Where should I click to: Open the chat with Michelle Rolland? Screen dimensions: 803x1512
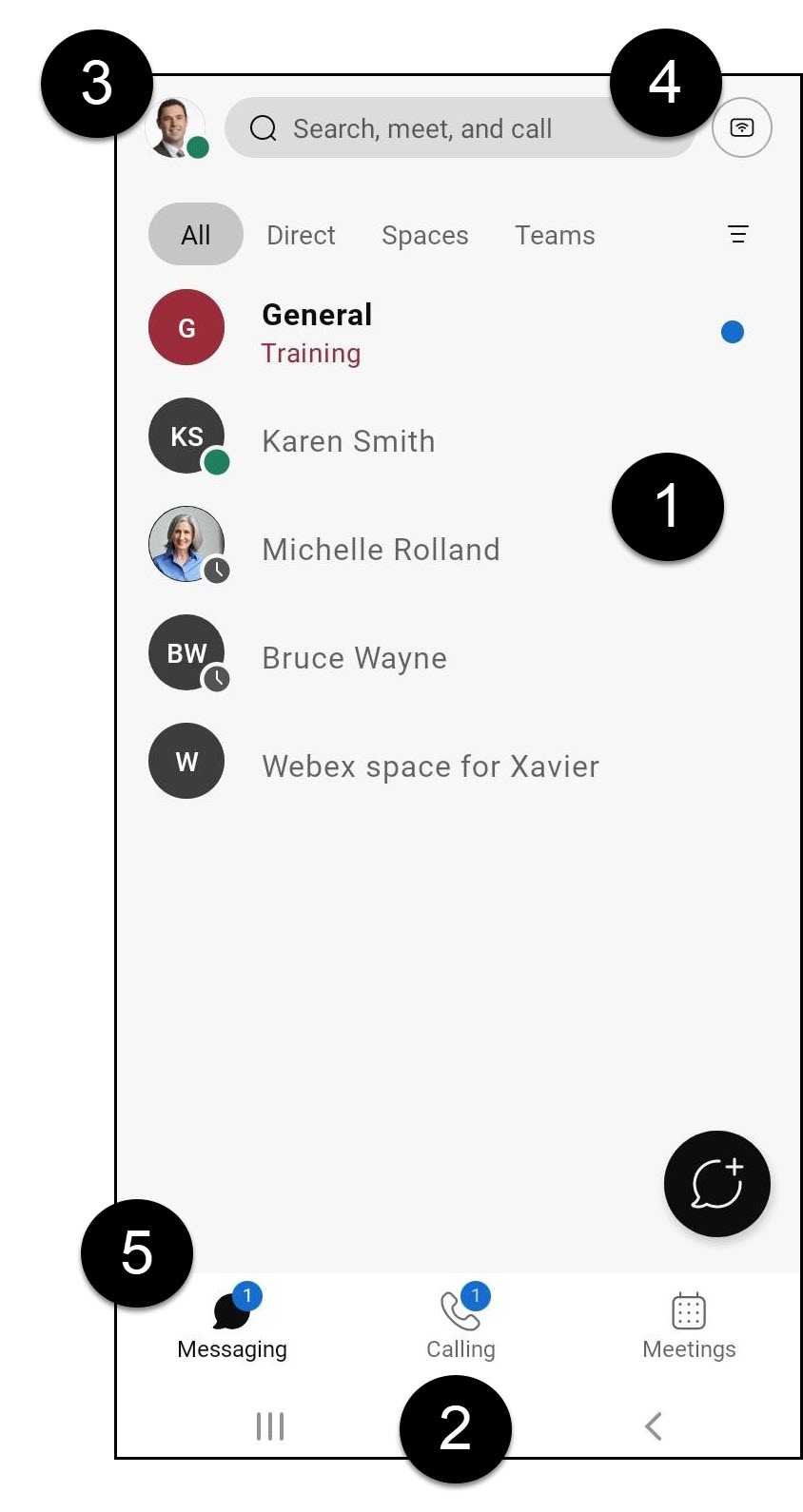[459, 549]
